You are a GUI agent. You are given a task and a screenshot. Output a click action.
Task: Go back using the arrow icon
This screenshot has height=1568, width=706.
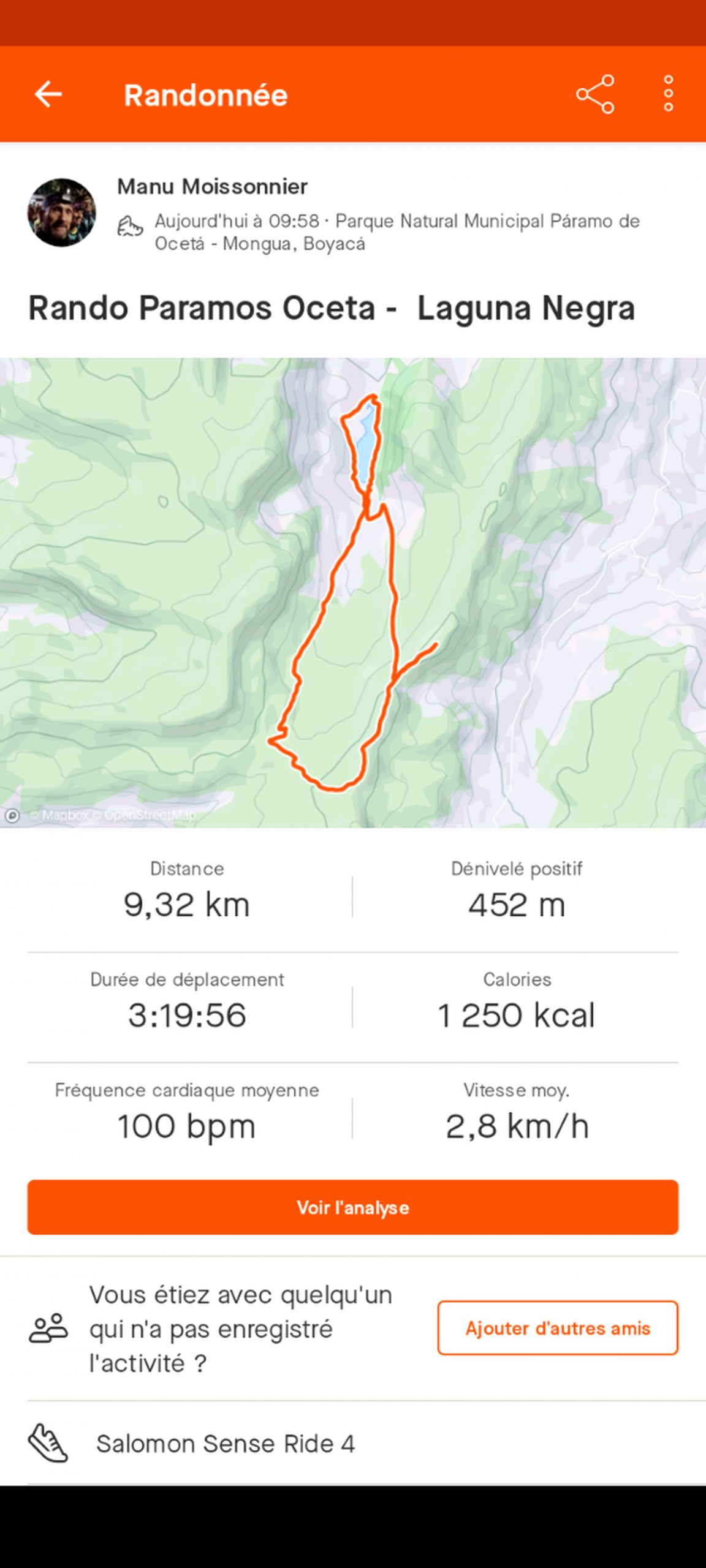[x=48, y=94]
